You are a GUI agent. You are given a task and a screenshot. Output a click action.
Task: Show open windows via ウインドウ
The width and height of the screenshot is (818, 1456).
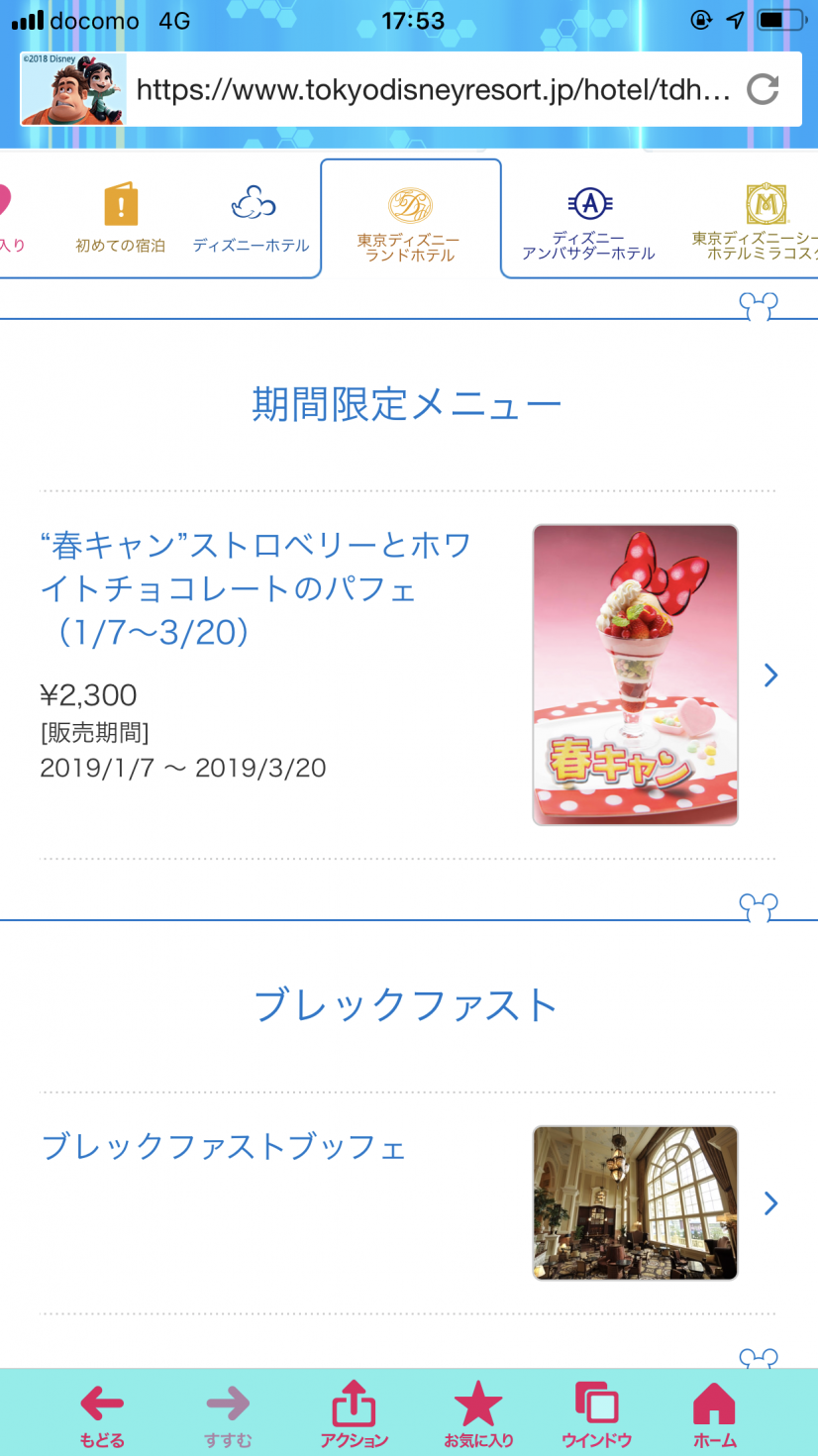tap(596, 1413)
